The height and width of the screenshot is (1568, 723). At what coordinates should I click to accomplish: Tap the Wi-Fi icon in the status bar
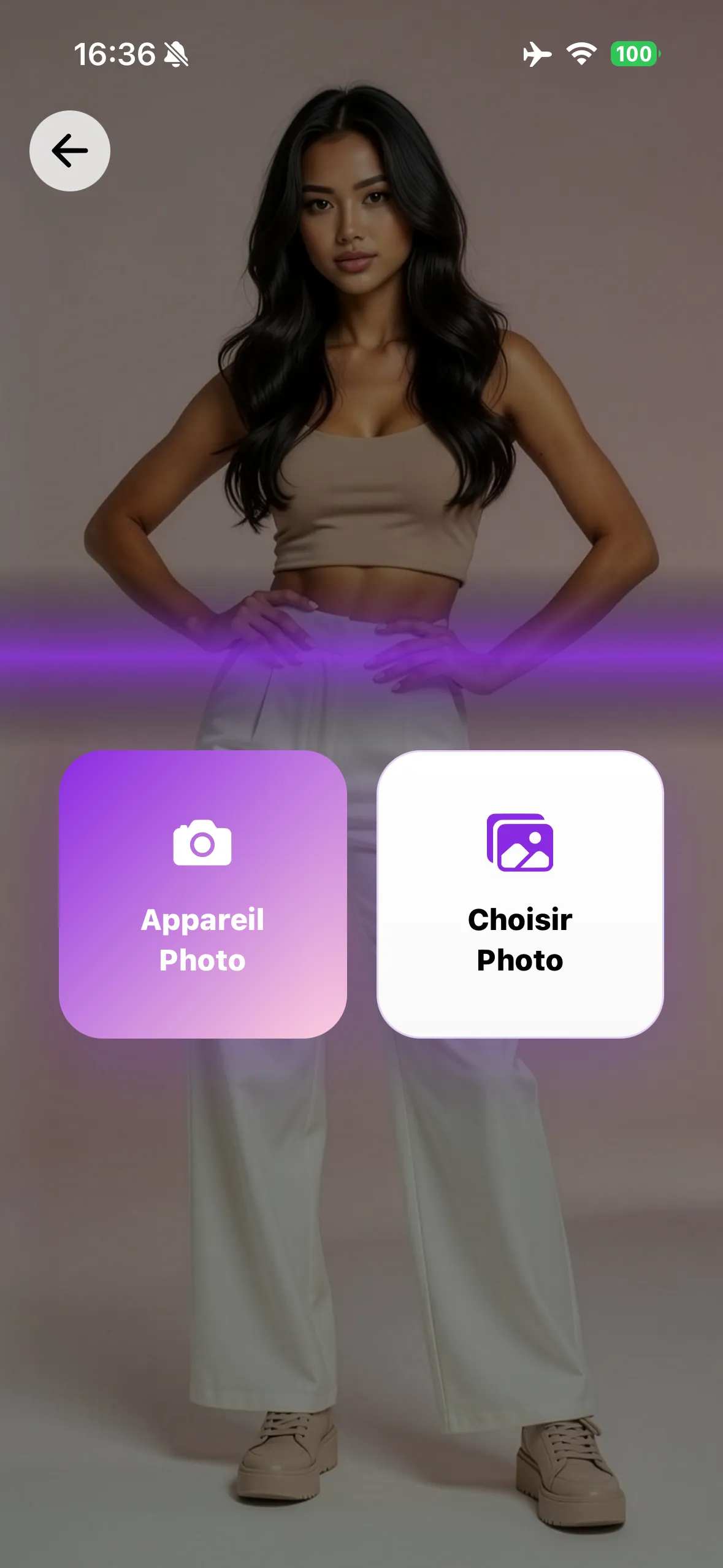[580, 54]
